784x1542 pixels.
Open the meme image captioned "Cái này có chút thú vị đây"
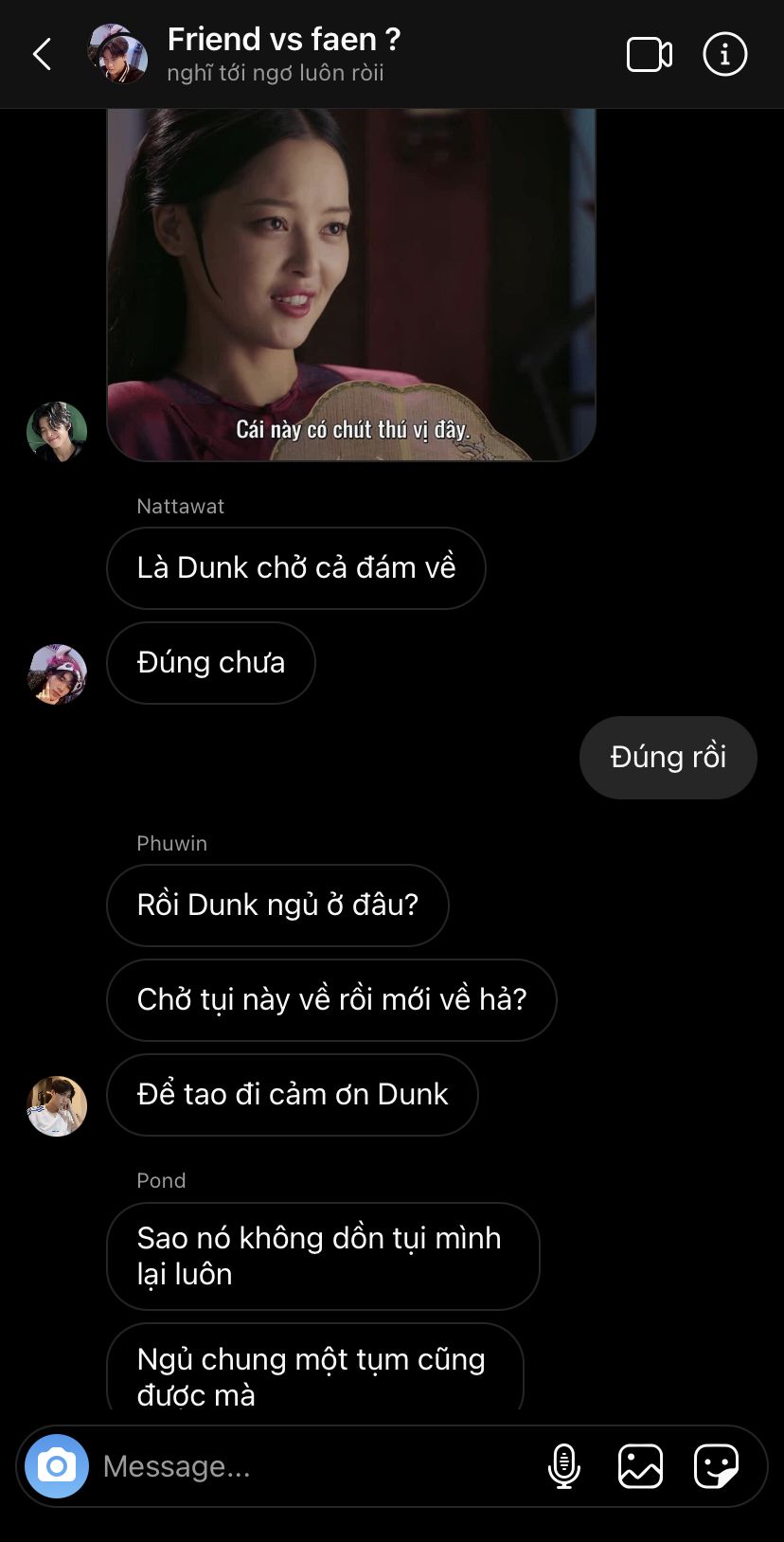(x=351, y=284)
